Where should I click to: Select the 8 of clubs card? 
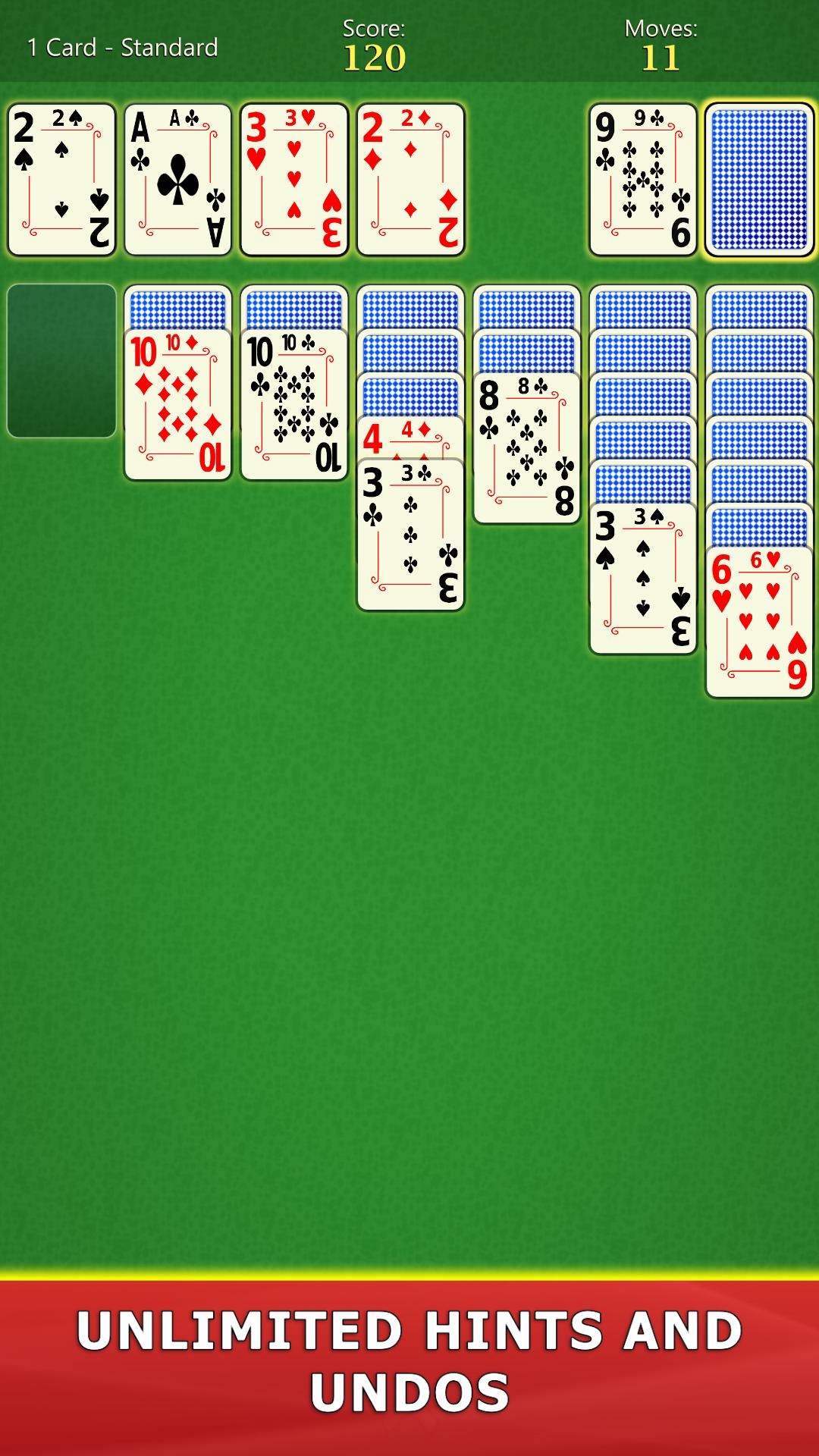[x=526, y=448]
